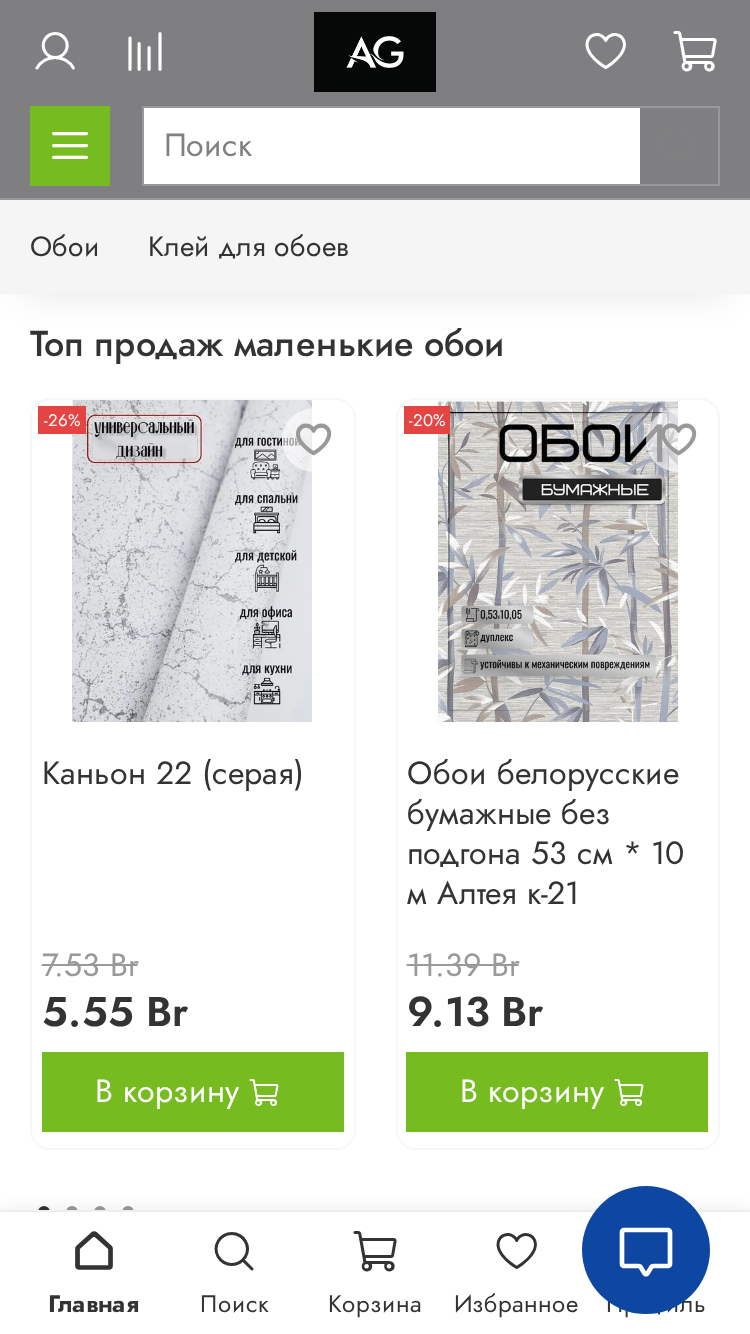Switch to the Поиск bottom tab
Screen dimensions: 750x1334
(234, 1272)
